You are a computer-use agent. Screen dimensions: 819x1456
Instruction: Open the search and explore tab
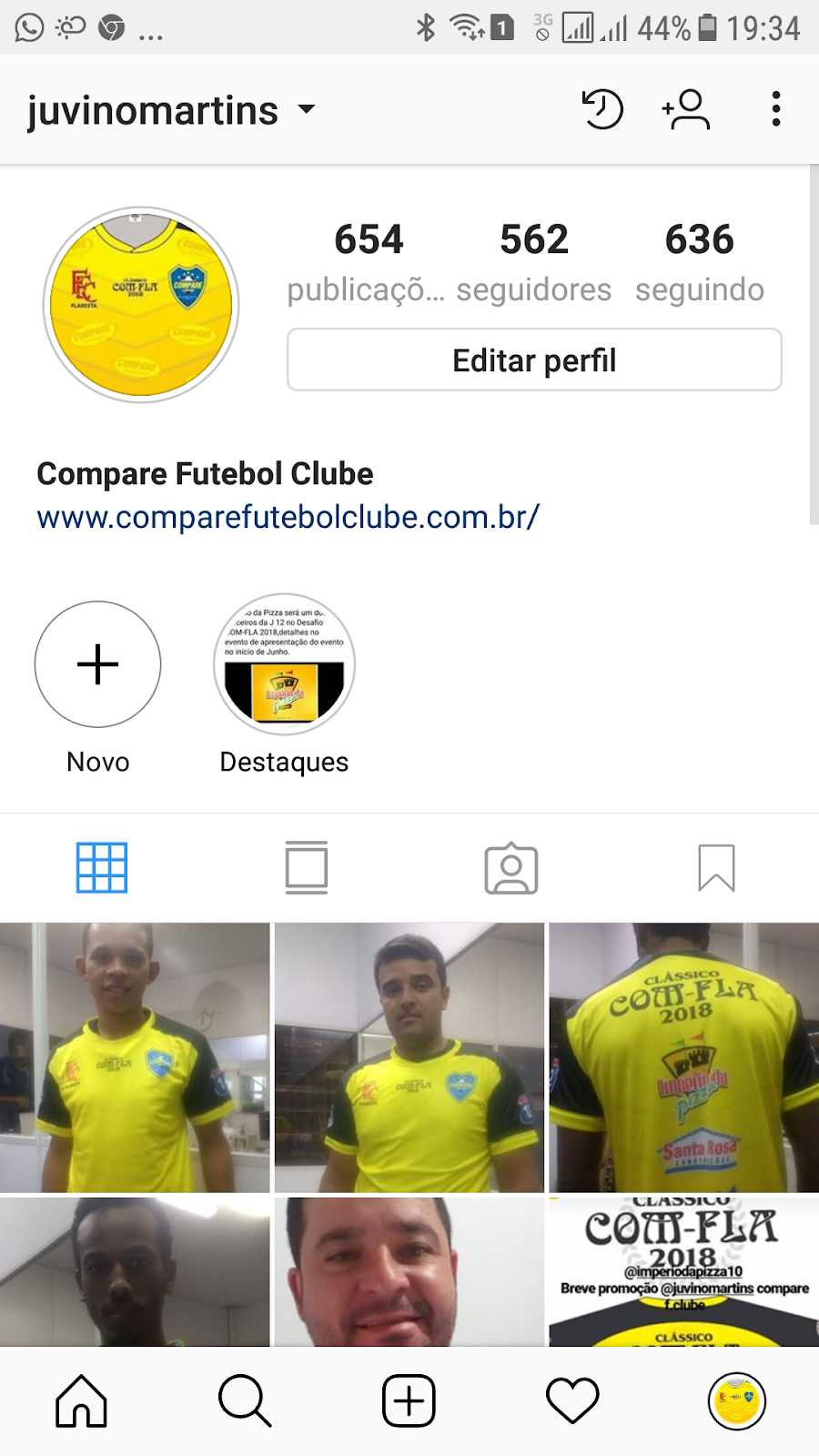pos(245,1400)
